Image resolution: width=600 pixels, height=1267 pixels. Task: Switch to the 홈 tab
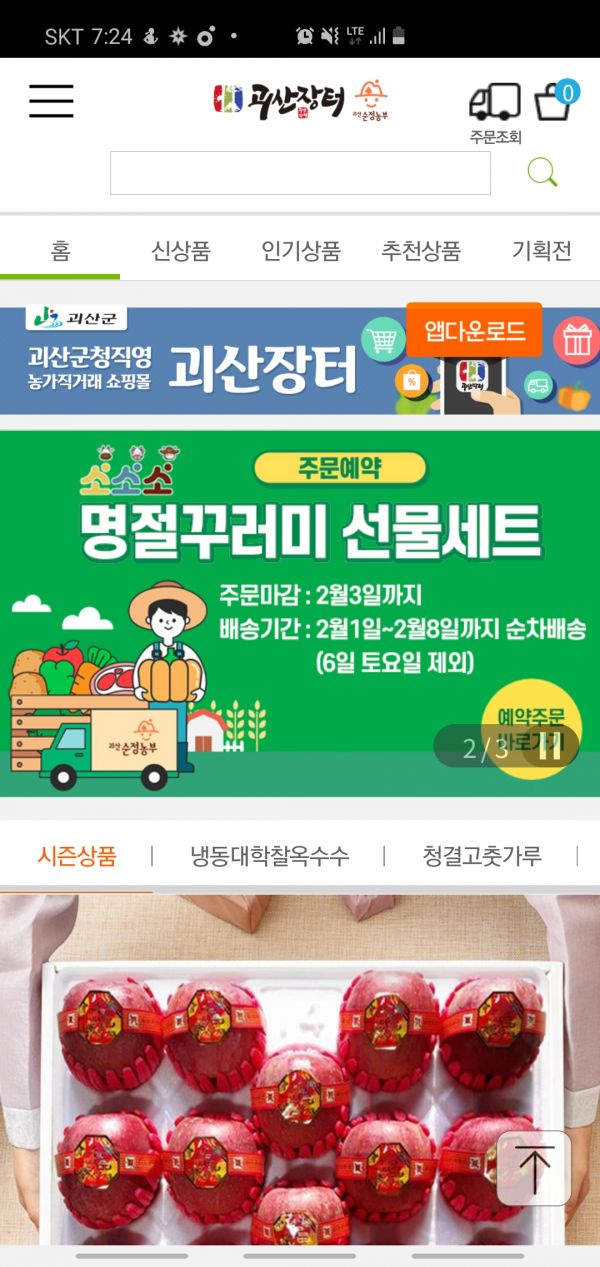(x=60, y=251)
